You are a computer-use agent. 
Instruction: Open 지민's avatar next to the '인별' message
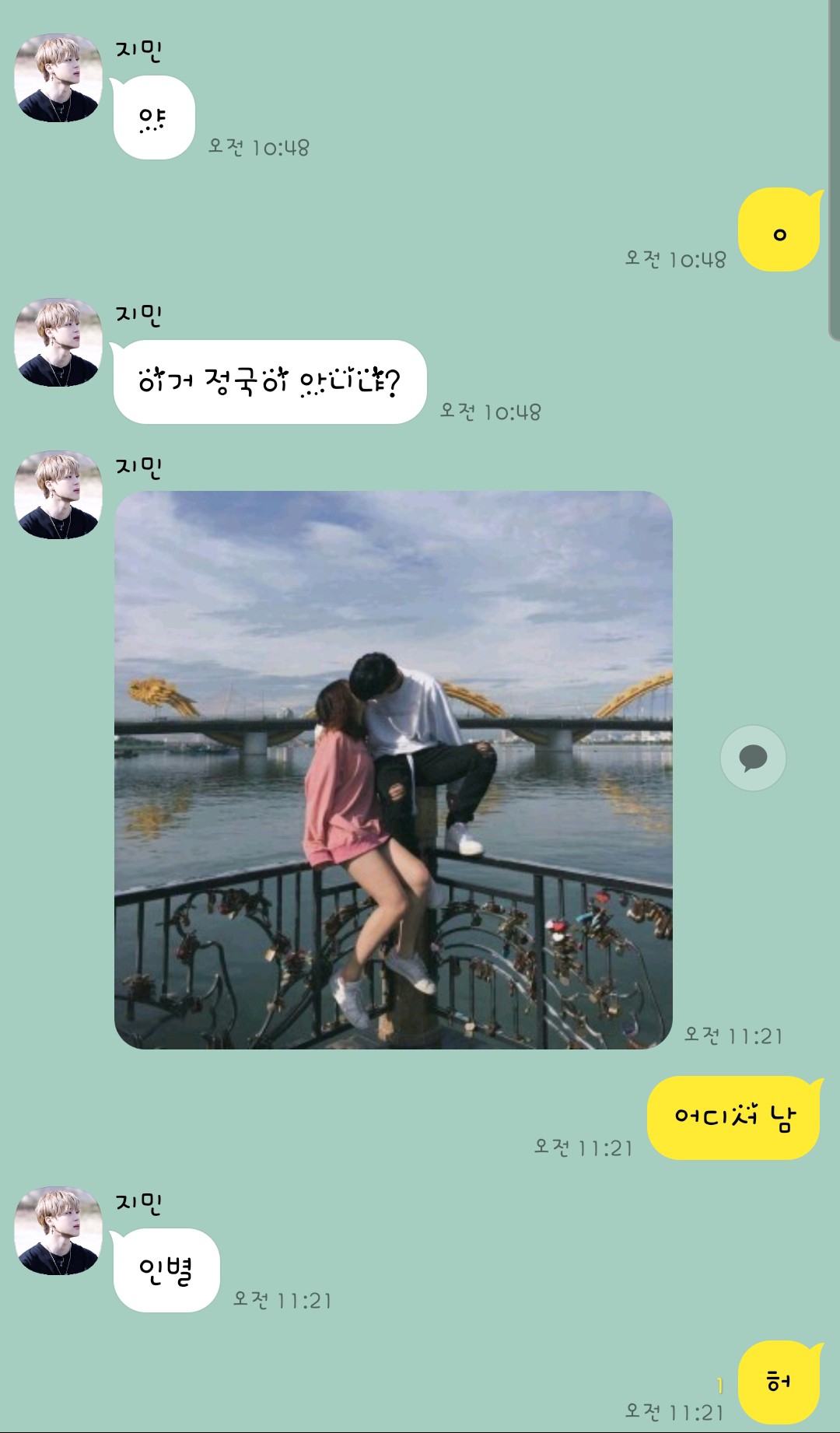tap(58, 1231)
